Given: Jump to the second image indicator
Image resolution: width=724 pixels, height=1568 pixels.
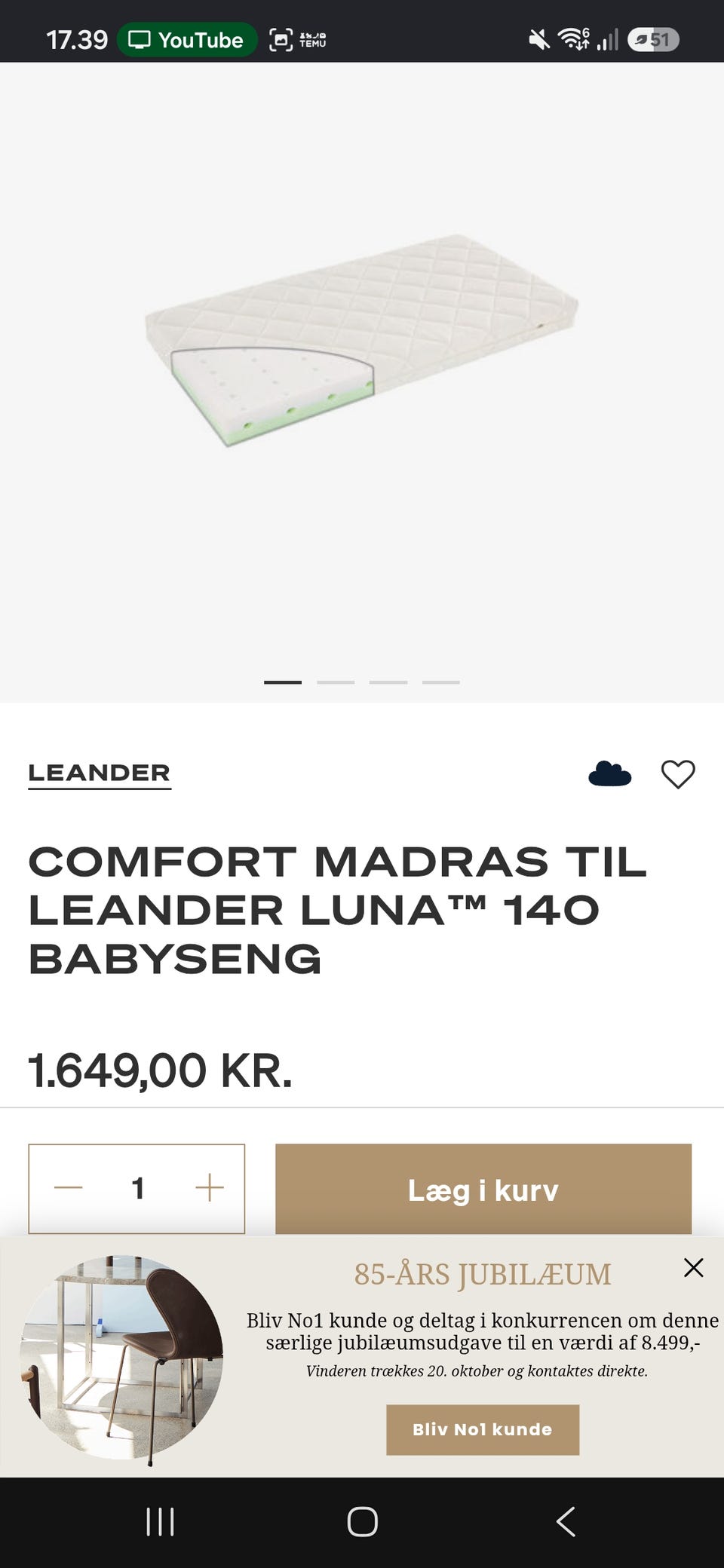Looking at the screenshot, I should (336, 681).
